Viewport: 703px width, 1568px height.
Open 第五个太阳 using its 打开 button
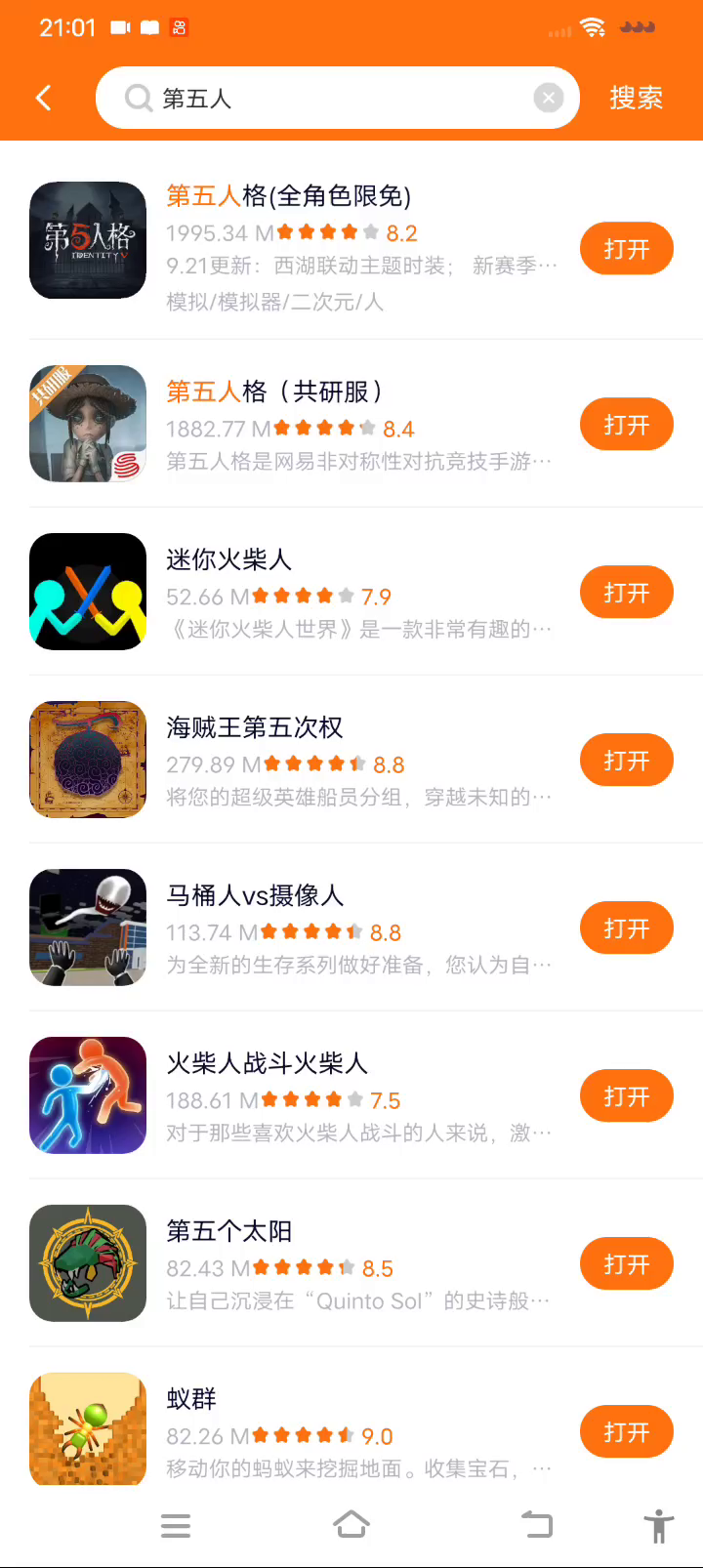(626, 1264)
